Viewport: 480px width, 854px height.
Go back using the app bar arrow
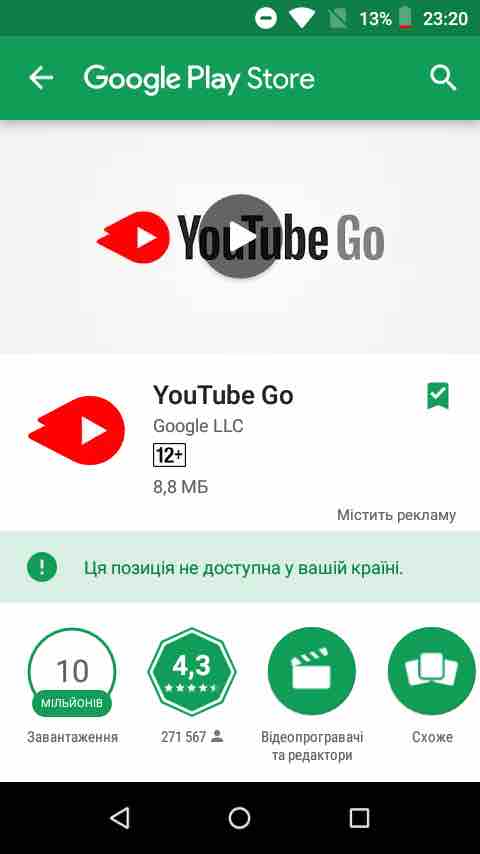click(41, 78)
